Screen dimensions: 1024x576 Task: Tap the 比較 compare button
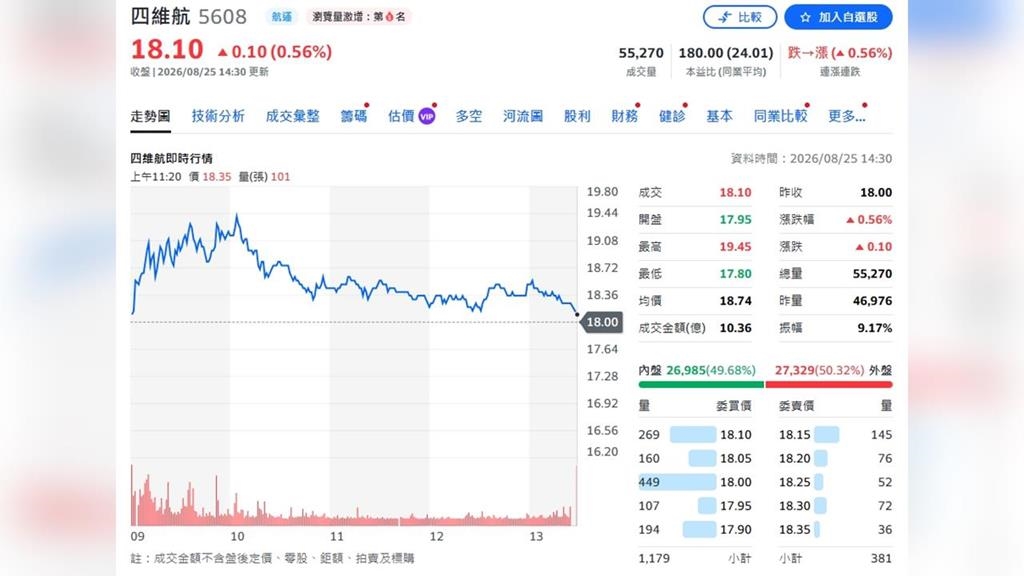click(x=740, y=17)
